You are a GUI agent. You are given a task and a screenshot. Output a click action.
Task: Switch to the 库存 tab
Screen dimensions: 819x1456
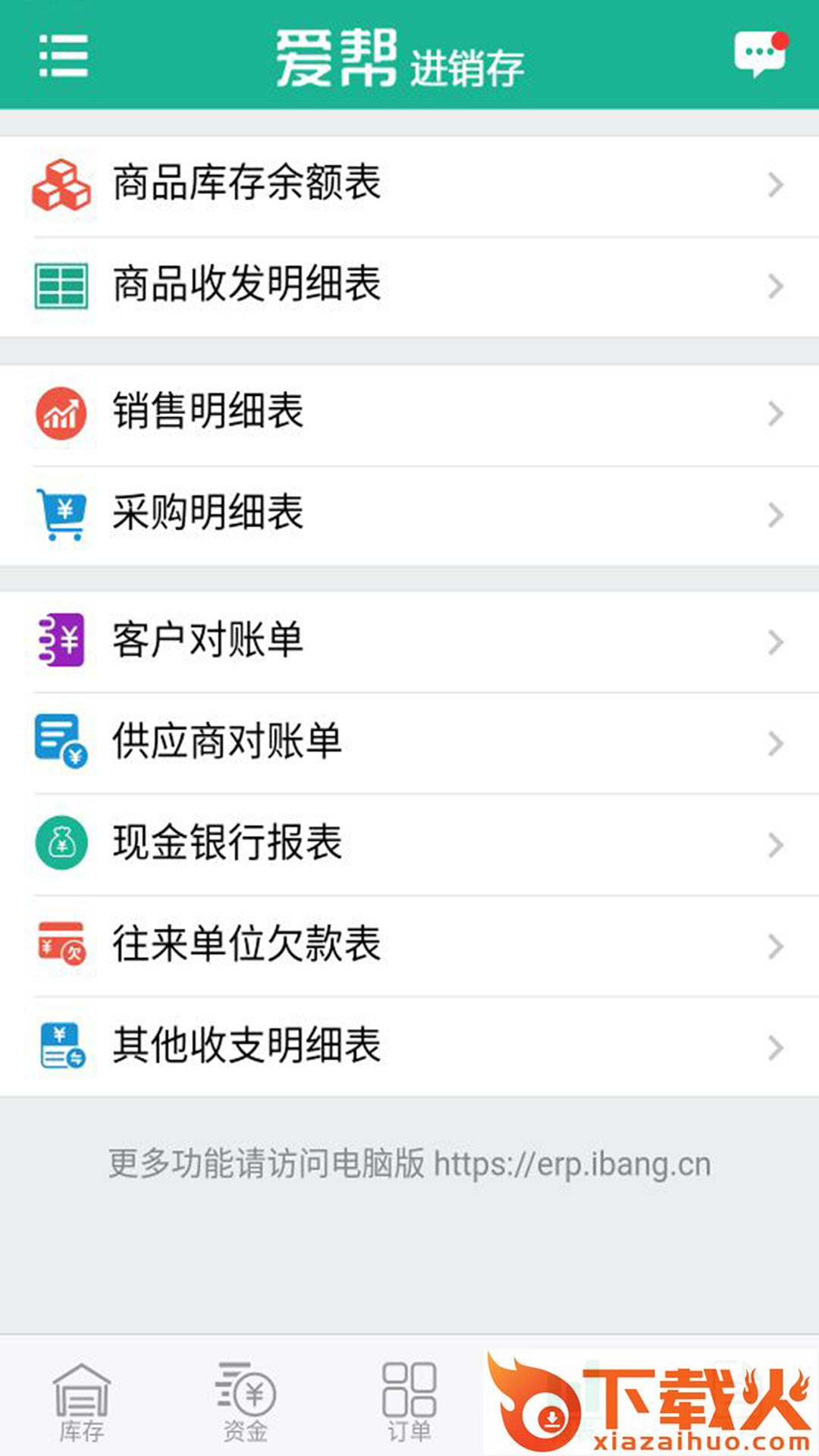pyautogui.click(x=82, y=1401)
